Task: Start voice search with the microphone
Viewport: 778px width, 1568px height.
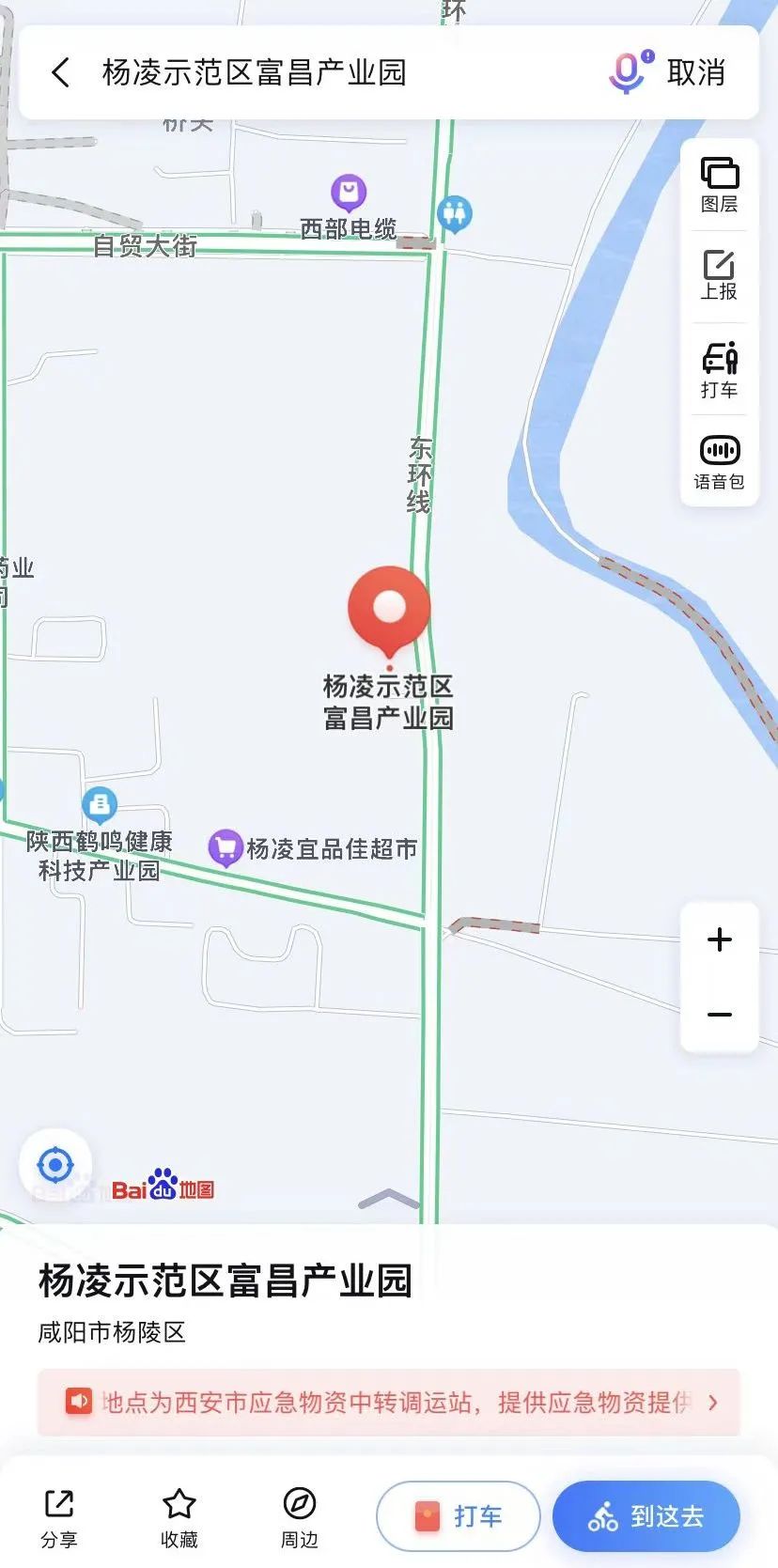Action: [628, 72]
